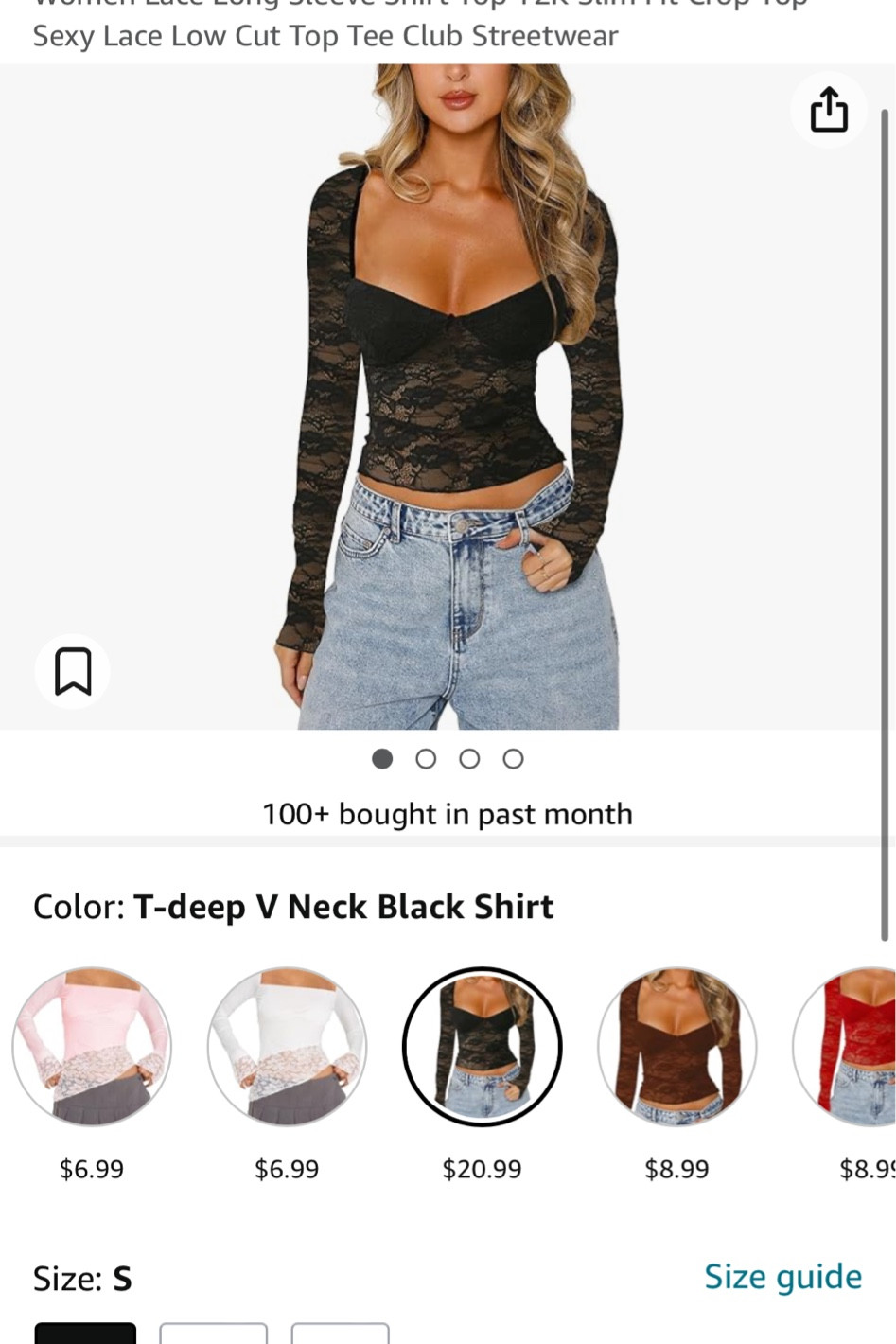Viewport: 896px width, 1344px height.
Task: Click the $20.99 price label
Action: pyautogui.click(x=483, y=1169)
